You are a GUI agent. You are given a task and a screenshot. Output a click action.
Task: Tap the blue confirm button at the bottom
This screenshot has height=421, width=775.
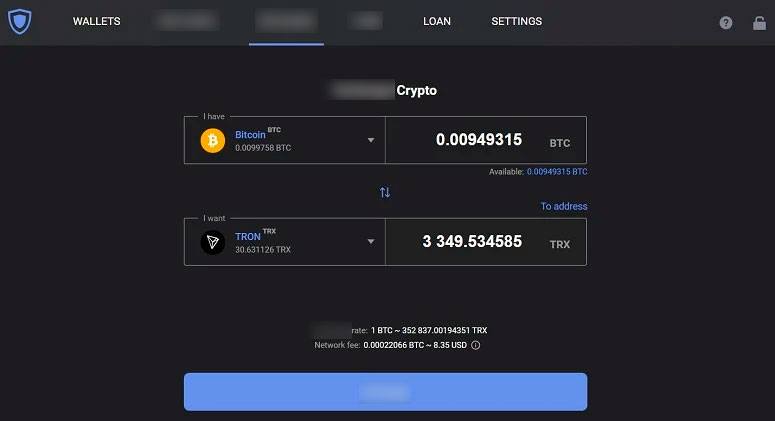[385, 391]
